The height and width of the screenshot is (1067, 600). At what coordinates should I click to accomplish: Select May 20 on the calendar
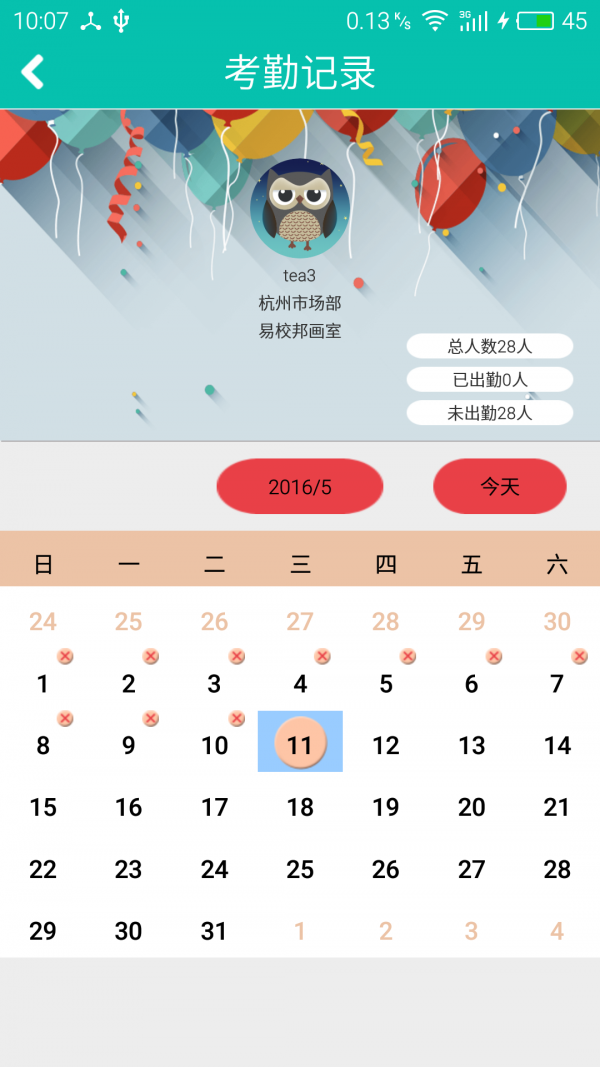coord(471,807)
